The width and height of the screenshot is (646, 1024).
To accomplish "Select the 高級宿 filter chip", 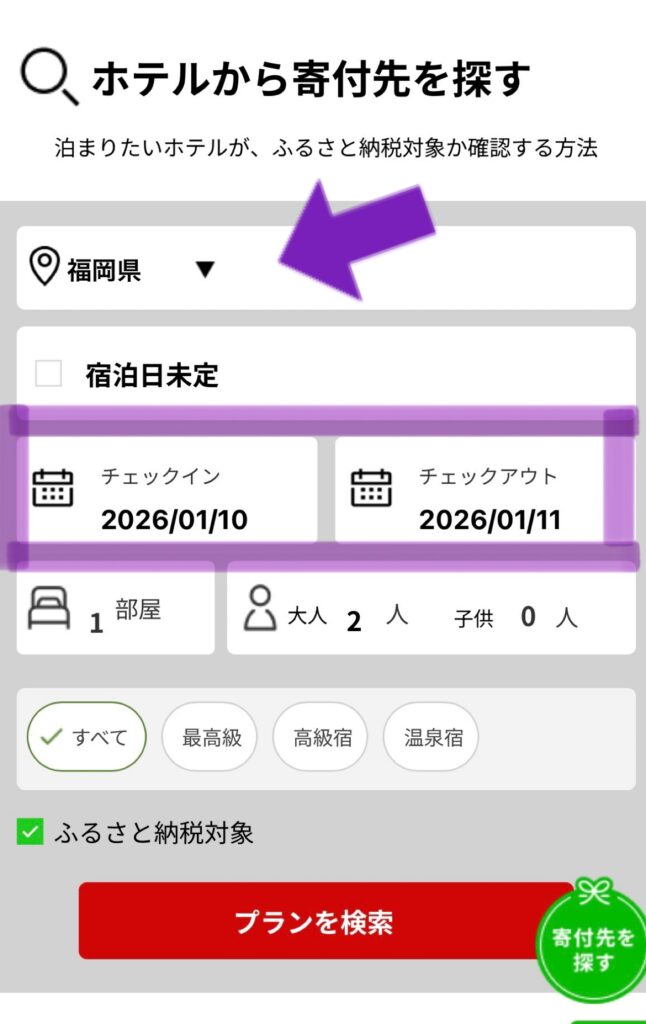I will pos(322,738).
